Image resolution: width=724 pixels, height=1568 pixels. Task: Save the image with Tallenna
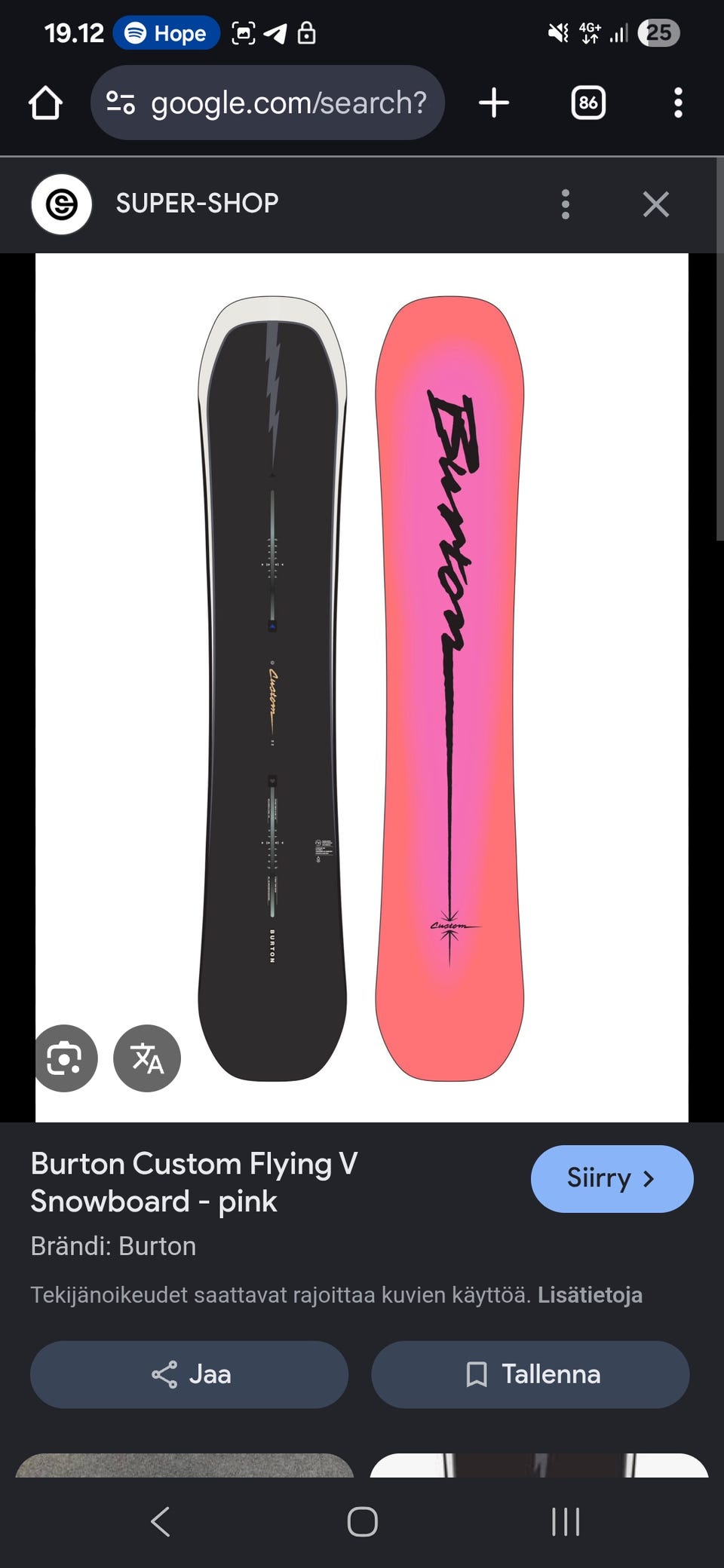pos(530,1374)
